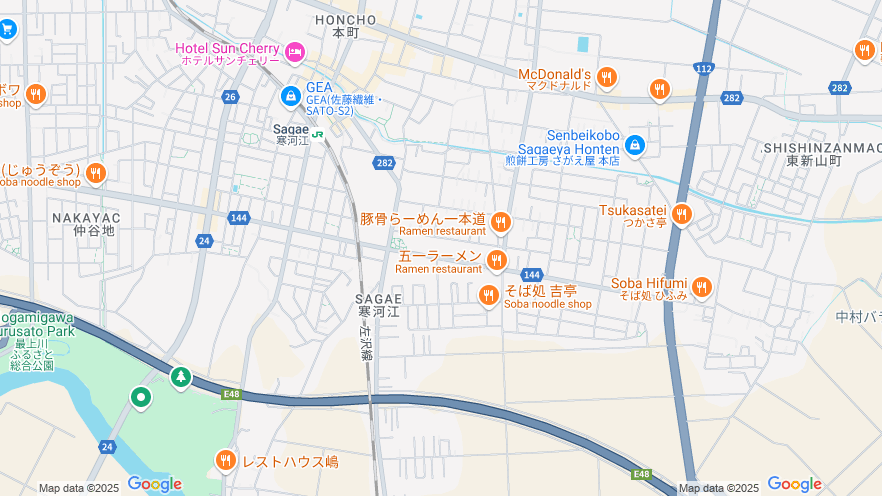Image resolution: width=882 pixels, height=496 pixels.
Task: Select the Soba Hifumi restaurant marker
Action: pyautogui.click(x=702, y=287)
